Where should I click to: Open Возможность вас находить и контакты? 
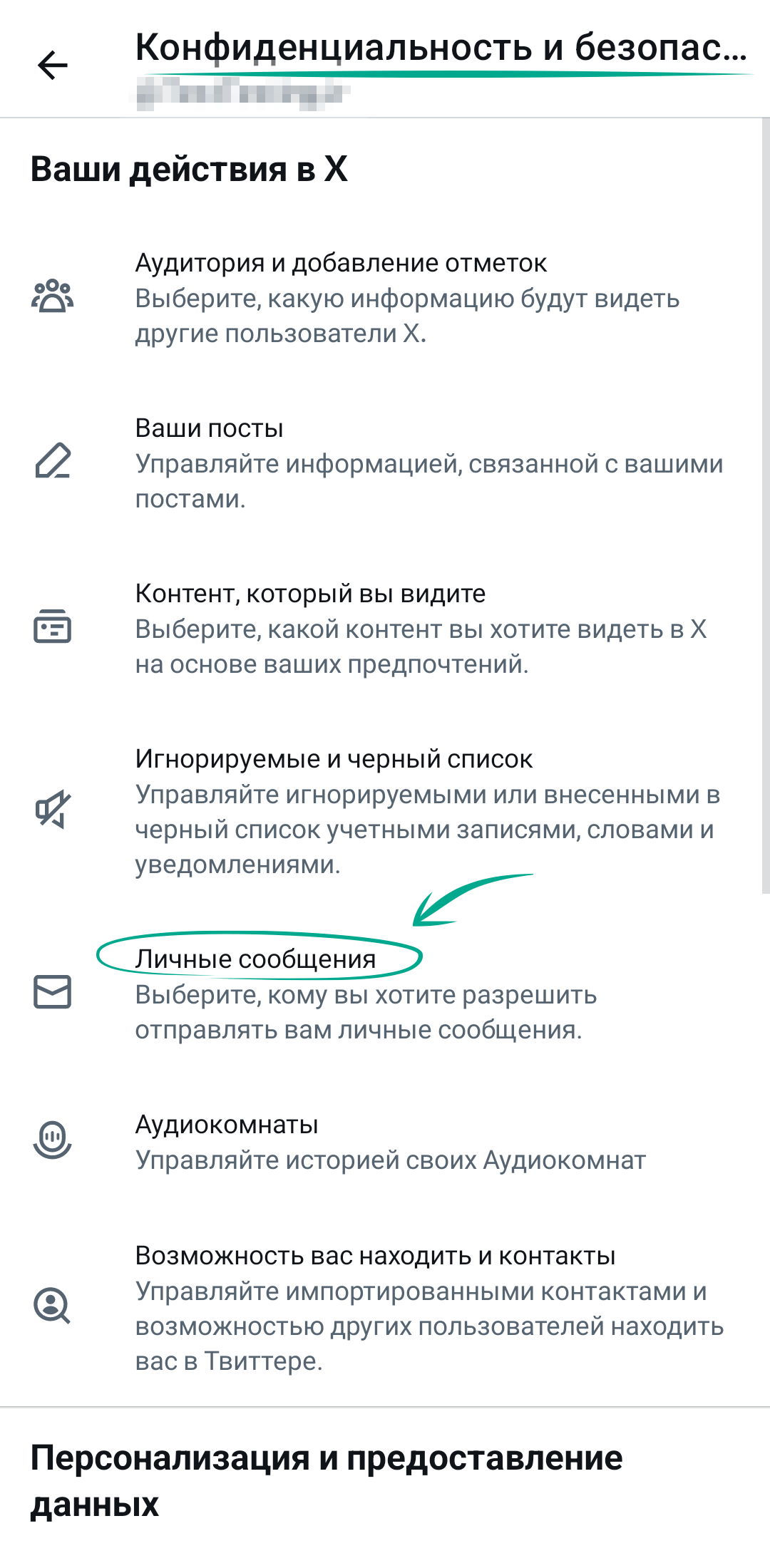[x=385, y=1308]
